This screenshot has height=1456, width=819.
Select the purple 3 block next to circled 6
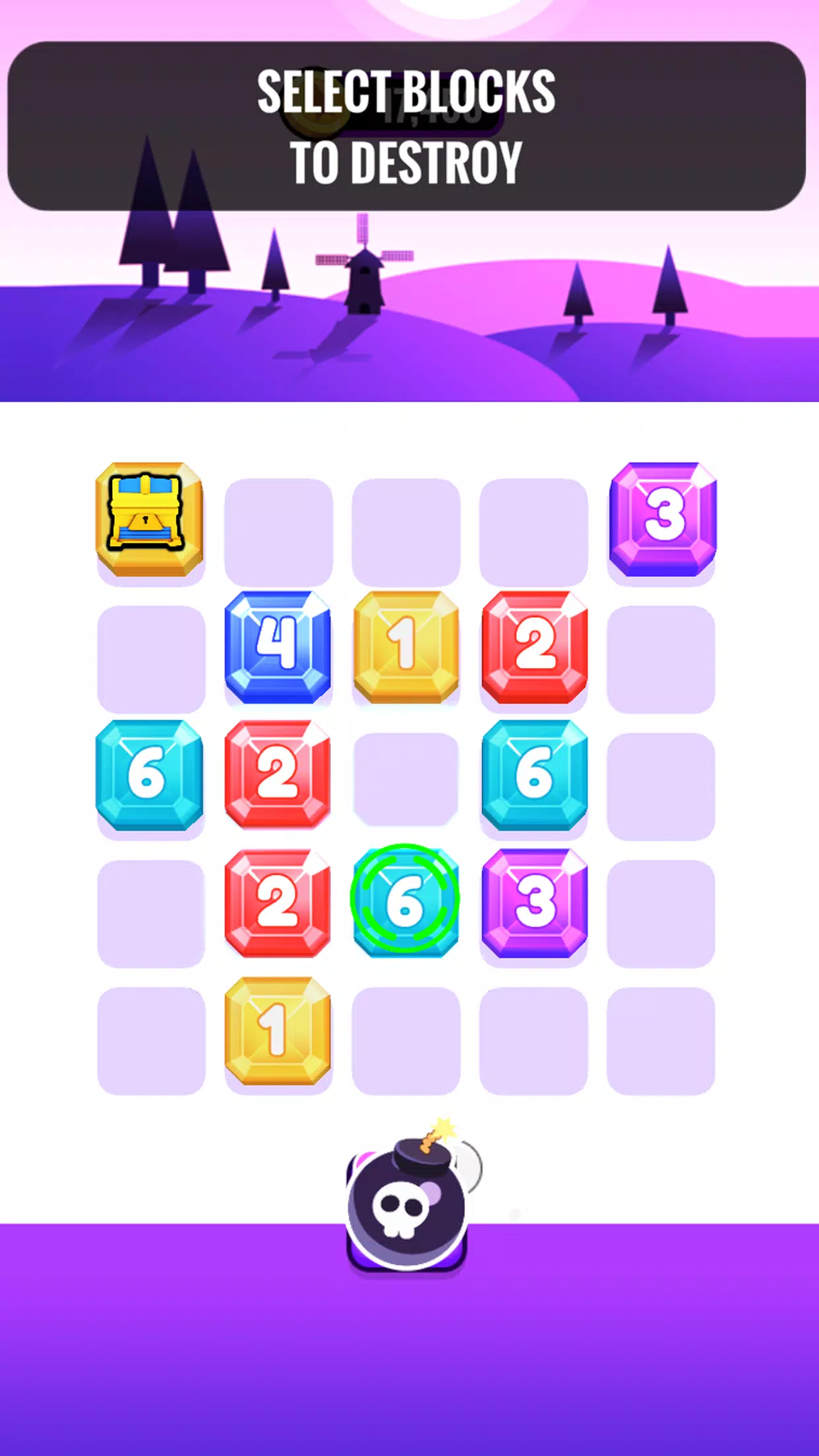coord(534,902)
